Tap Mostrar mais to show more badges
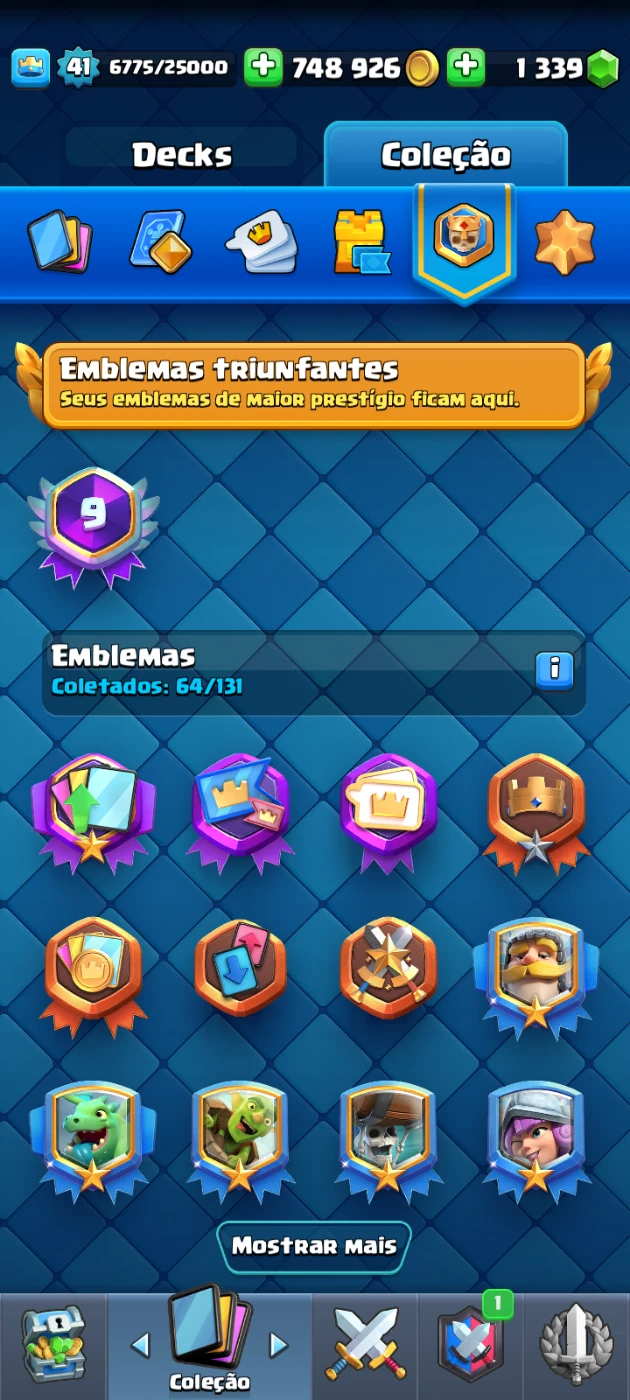 point(314,1246)
